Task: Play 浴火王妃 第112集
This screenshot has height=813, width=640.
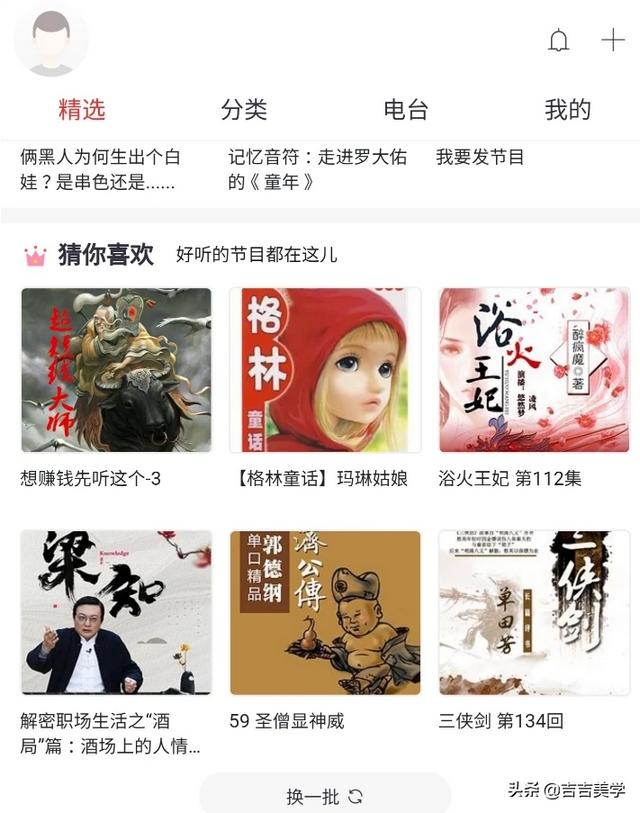Action: tap(534, 370)
